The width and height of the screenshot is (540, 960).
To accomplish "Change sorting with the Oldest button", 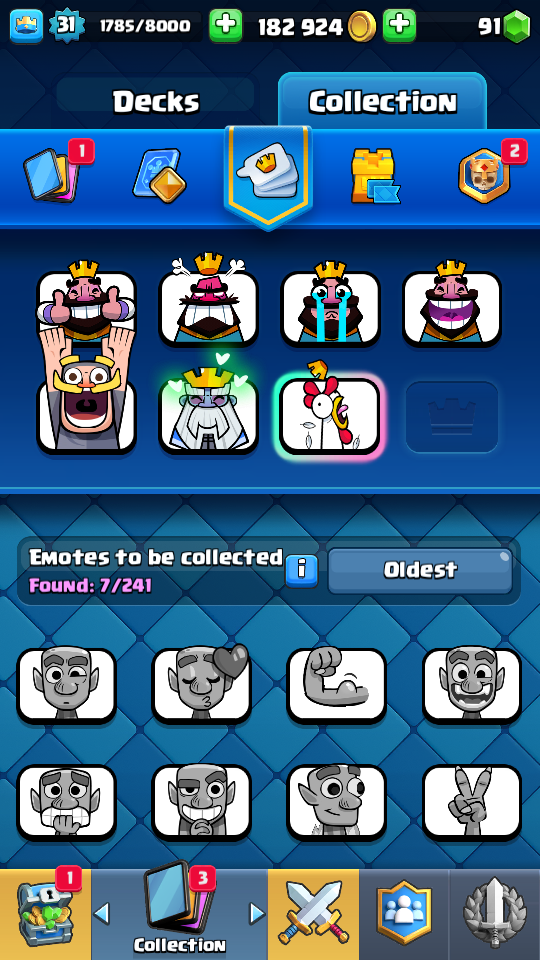I will coord(420,571).
